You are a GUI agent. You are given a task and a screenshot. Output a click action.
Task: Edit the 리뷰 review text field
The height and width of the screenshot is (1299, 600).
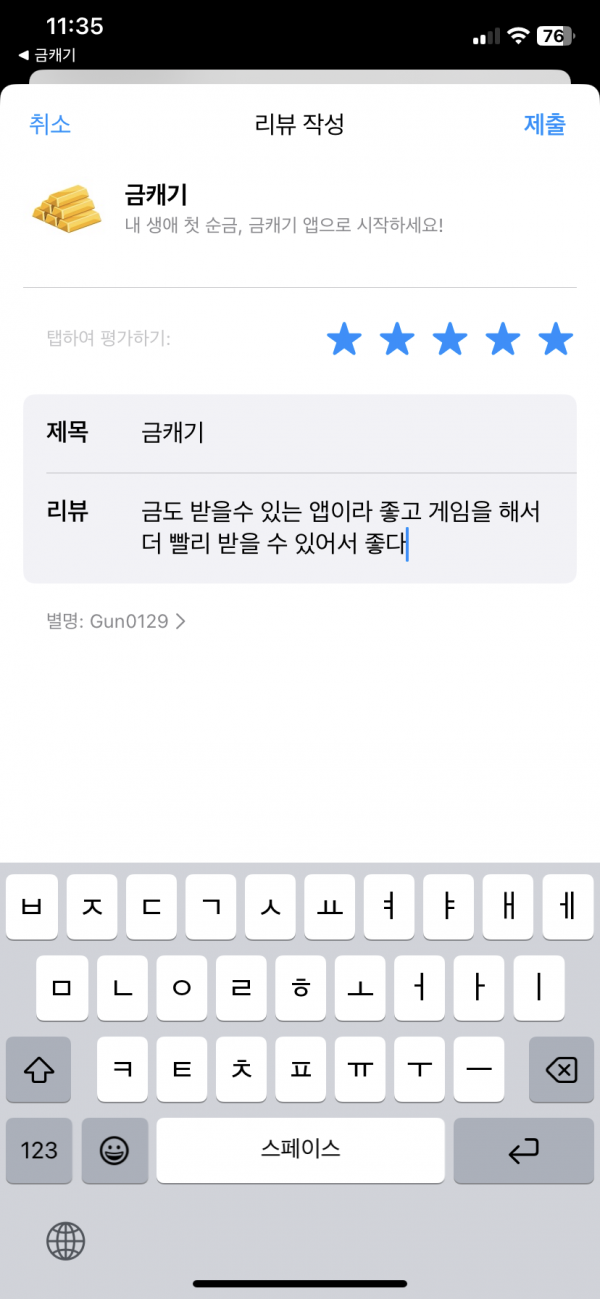[300, 528]
